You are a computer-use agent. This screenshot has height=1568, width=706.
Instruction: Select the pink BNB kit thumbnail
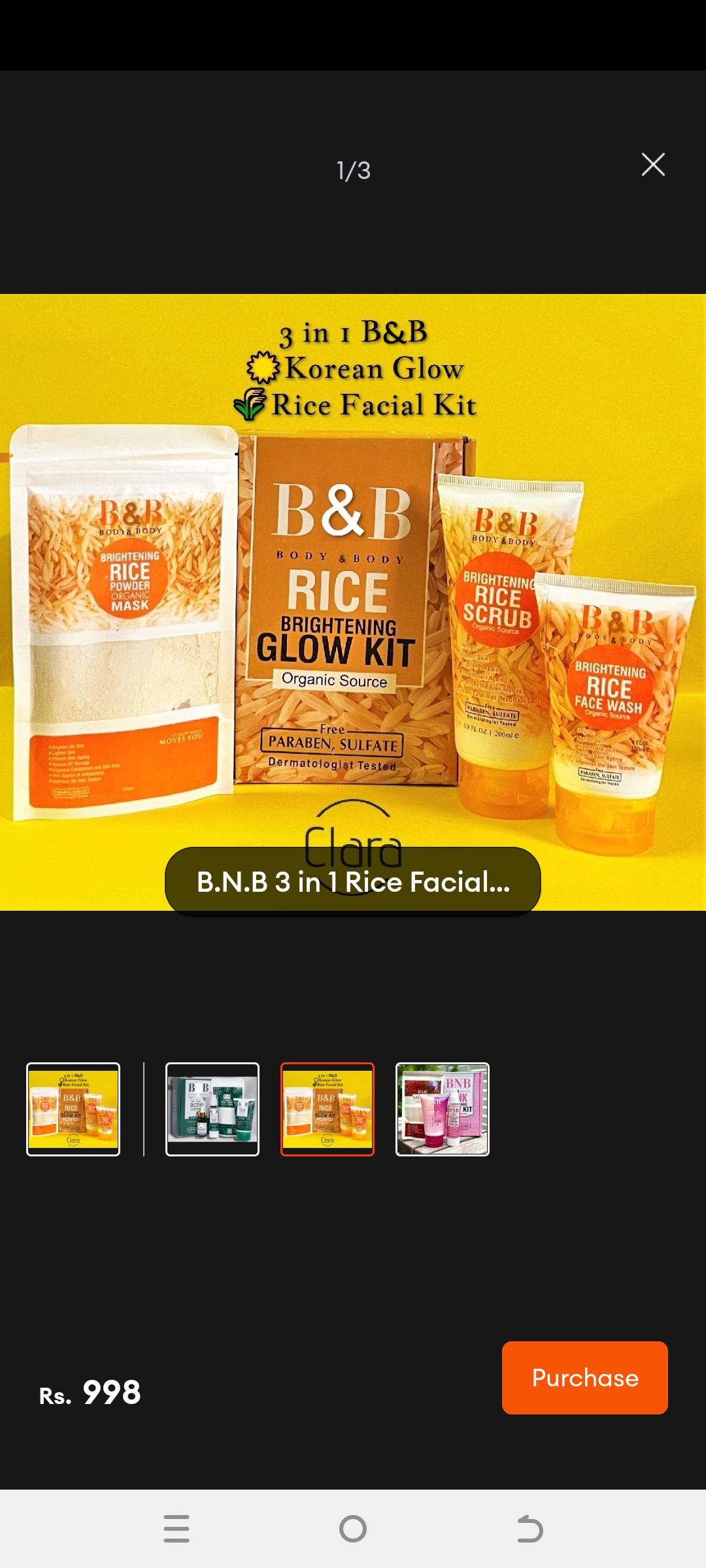443,1109
